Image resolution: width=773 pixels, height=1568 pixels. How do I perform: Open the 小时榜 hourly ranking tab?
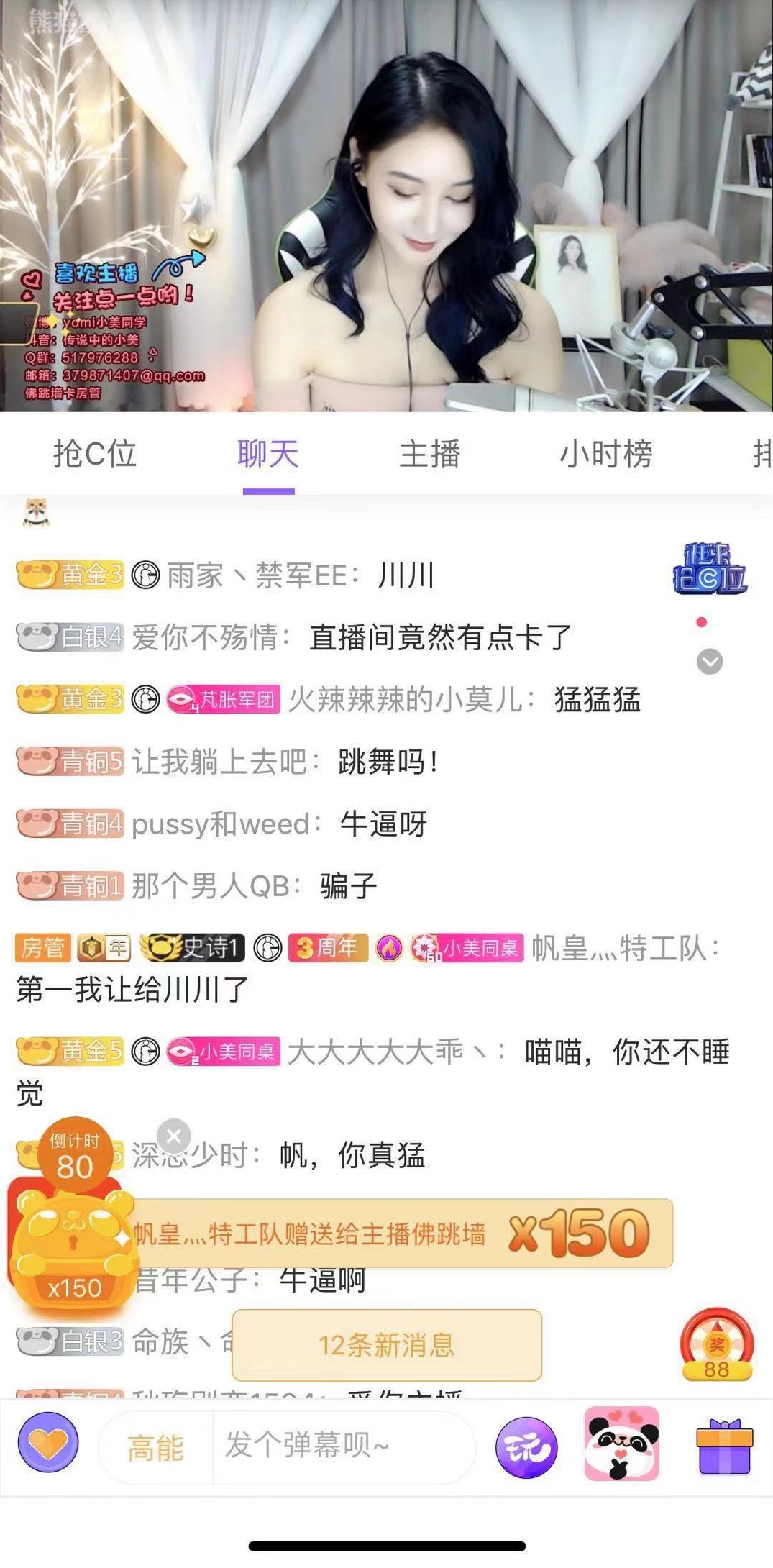tap(608, 455)
